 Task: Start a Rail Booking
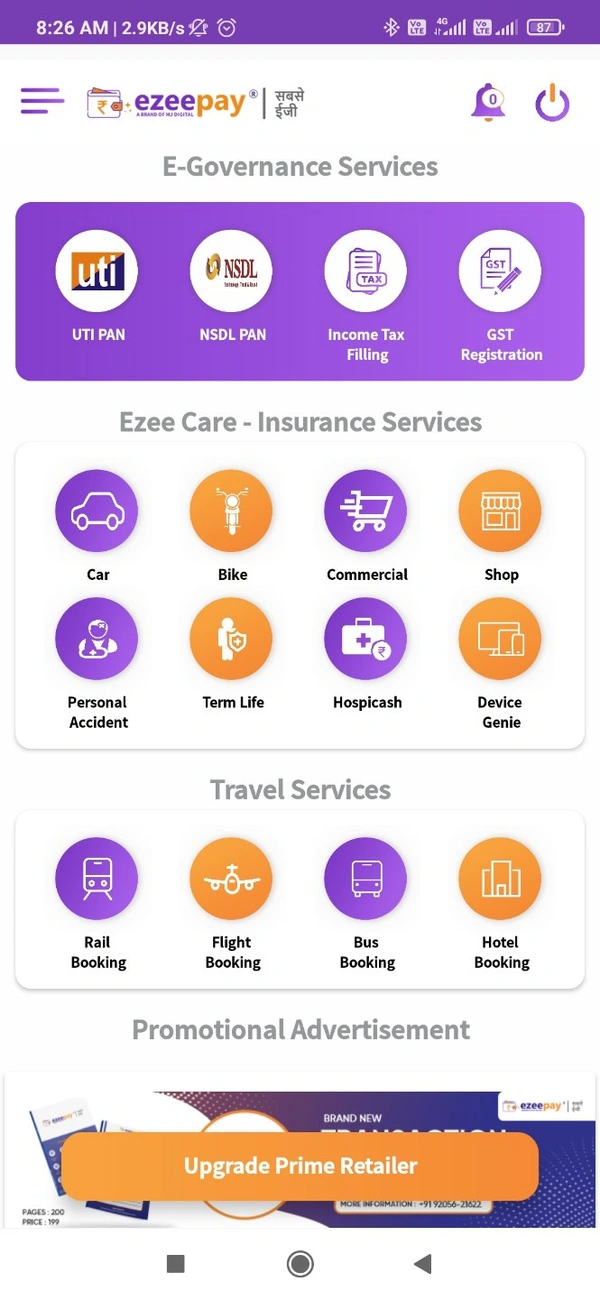[x=98, y=879]
